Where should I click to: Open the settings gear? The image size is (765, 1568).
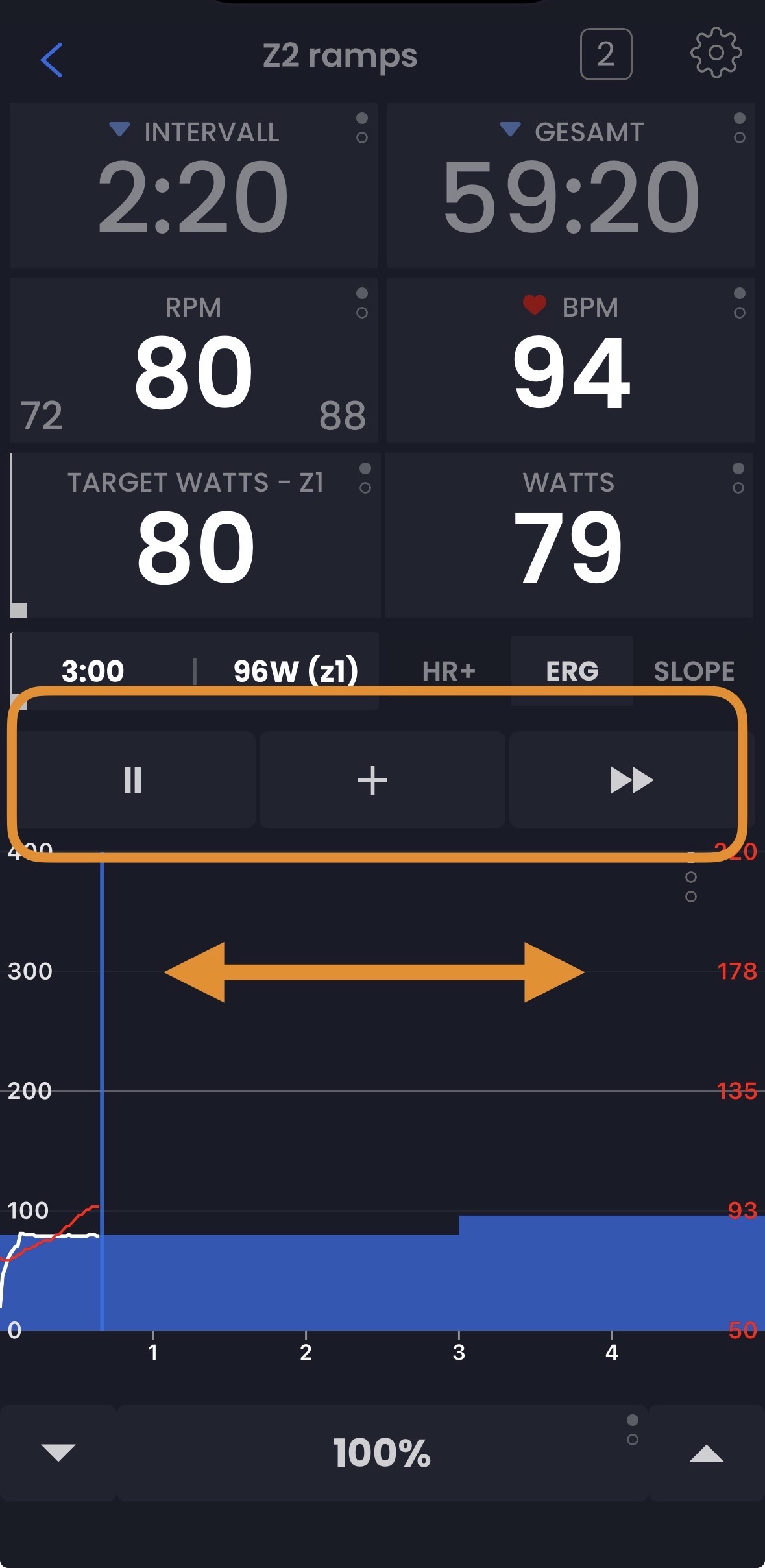point(716,53)
